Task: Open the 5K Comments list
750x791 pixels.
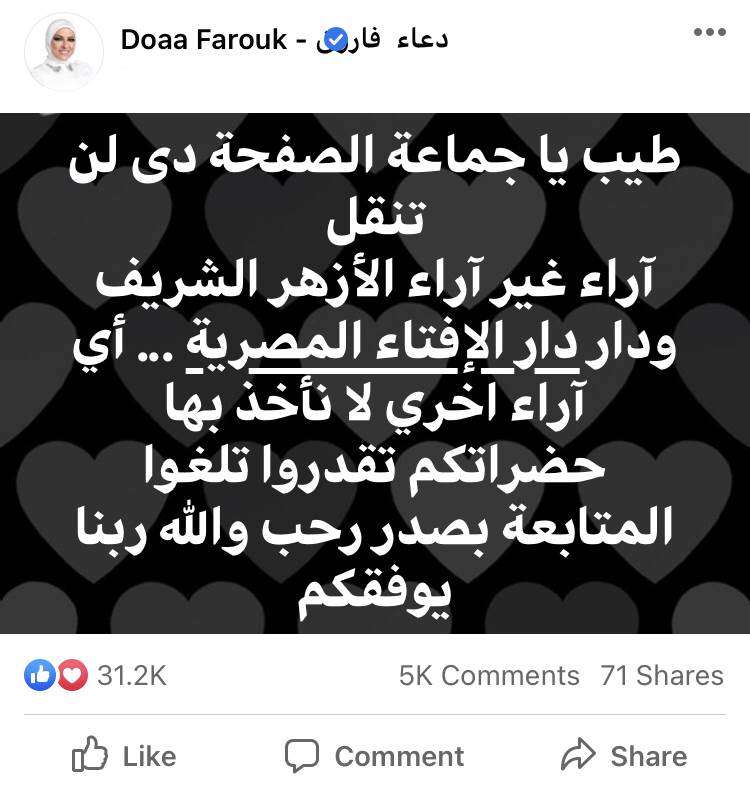Action: tap(489, 676)
